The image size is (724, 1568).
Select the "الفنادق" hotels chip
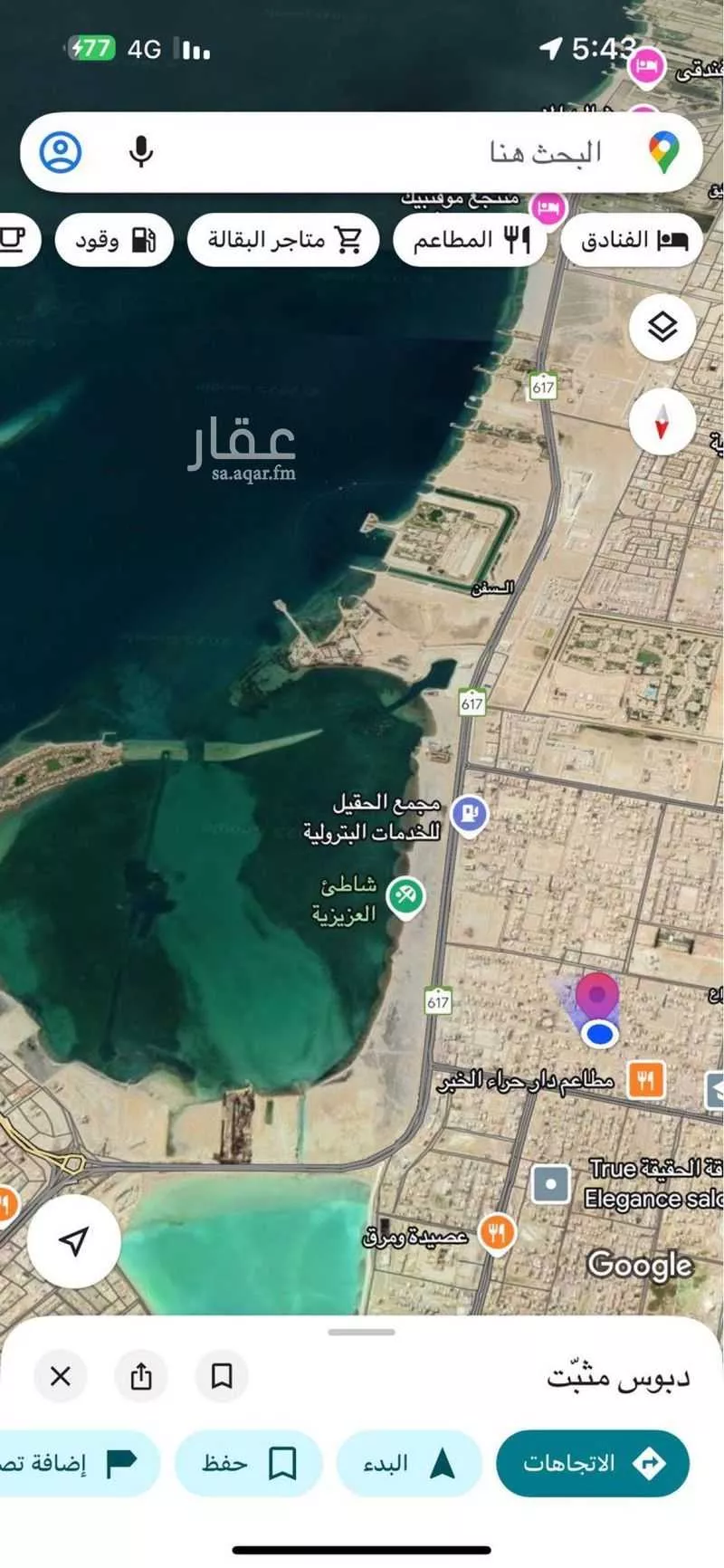tap(633, 240)
